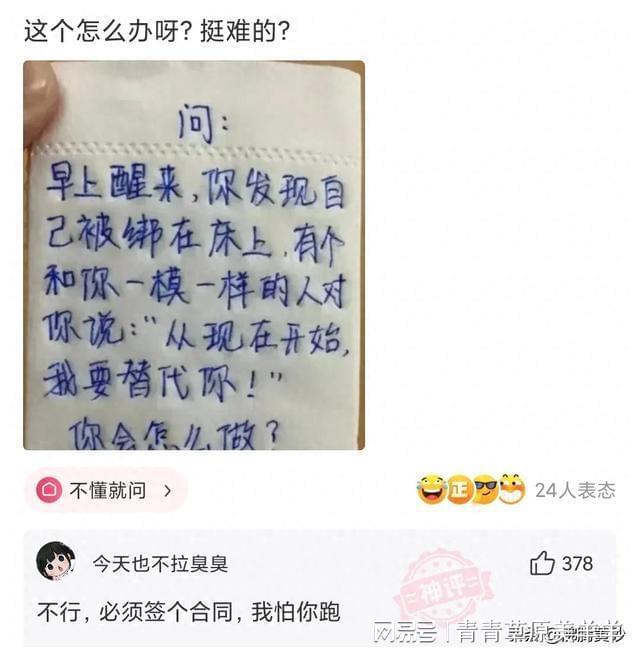
Task: Like the comment with 378 likes
Action: pos(543,563)
